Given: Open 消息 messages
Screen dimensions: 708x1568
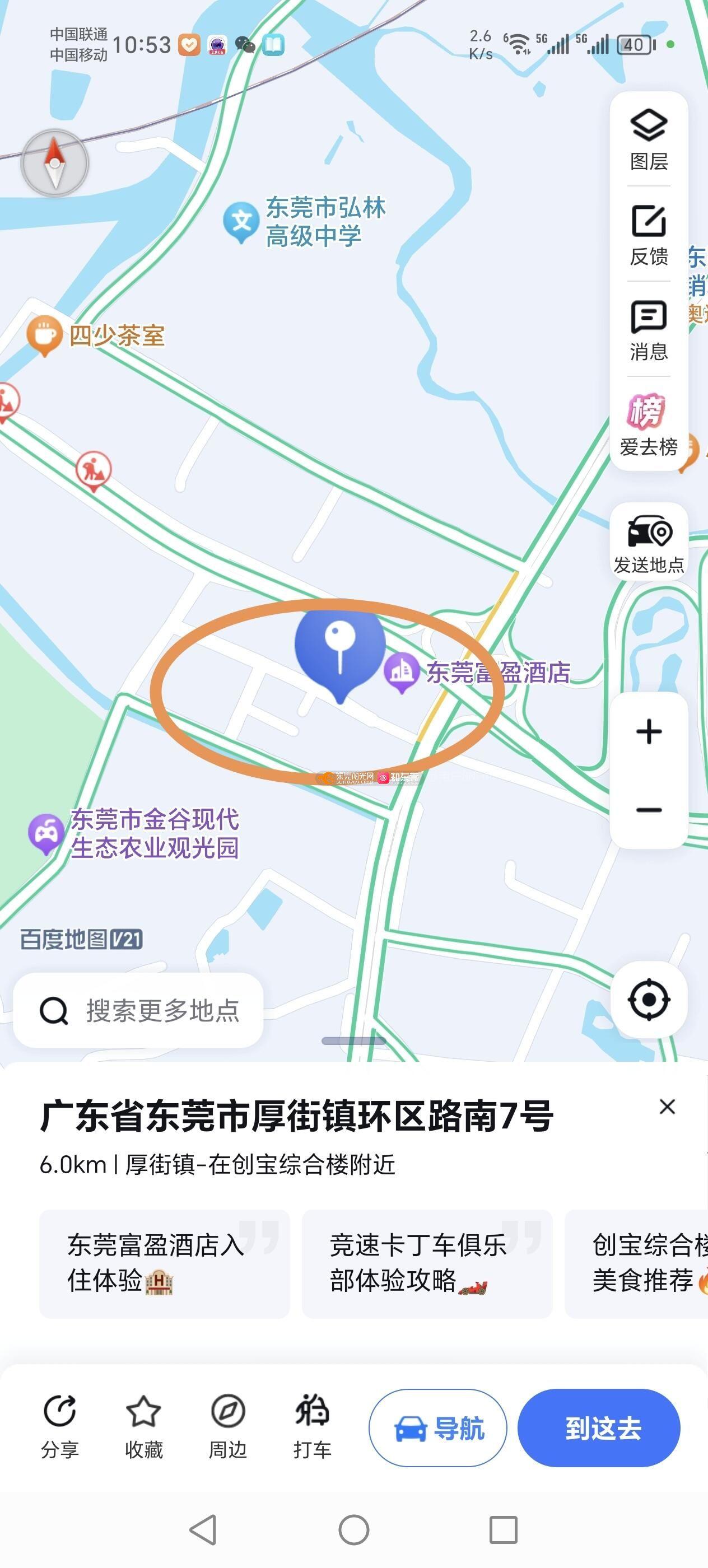Looking at the screenshot, I should pyautogui.click(x=648, y=330).
